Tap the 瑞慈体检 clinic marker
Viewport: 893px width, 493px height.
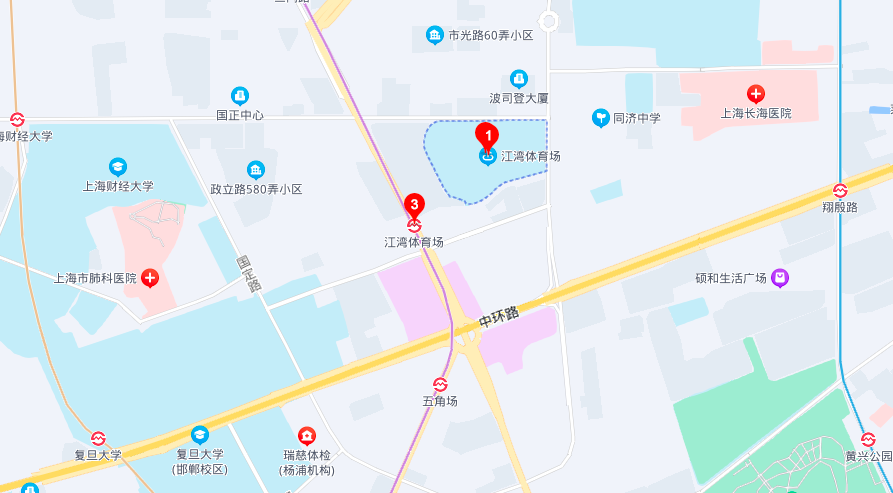pos(306,436)
